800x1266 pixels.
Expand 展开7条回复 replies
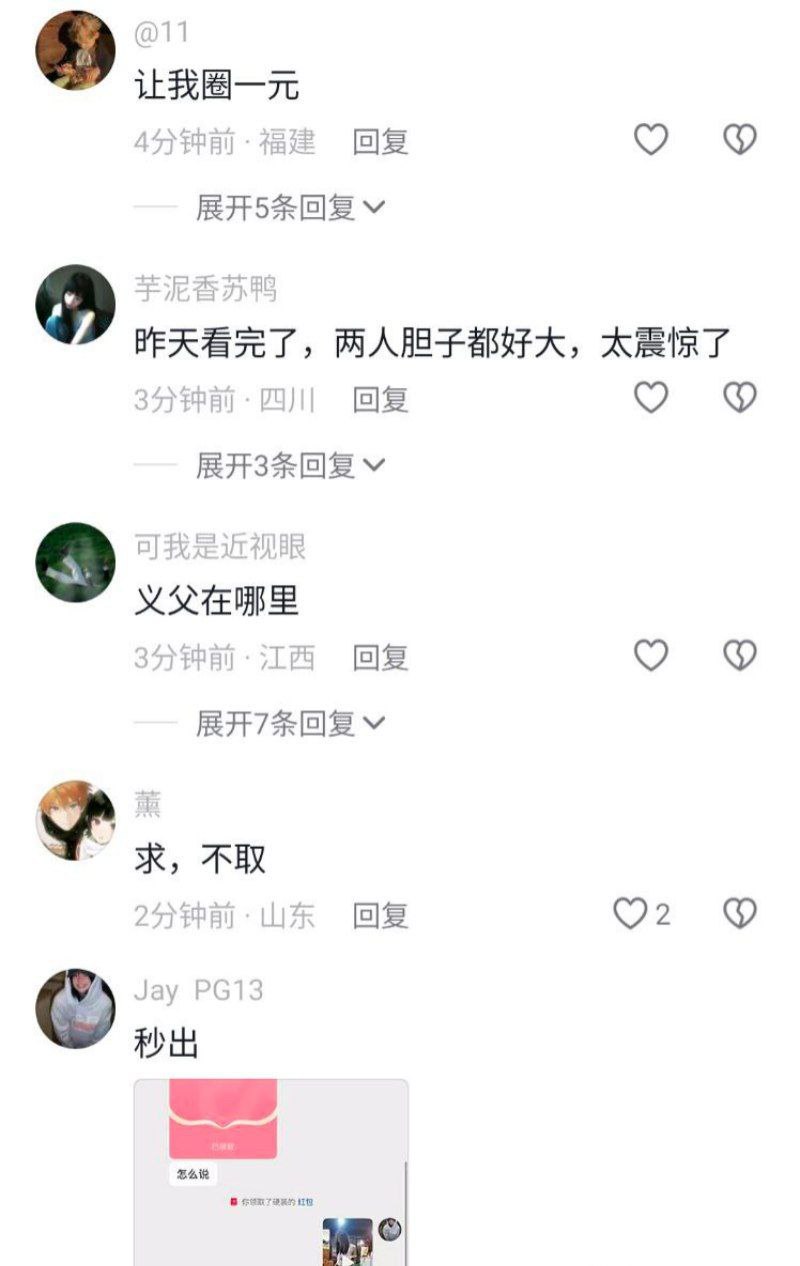[290, 724]
